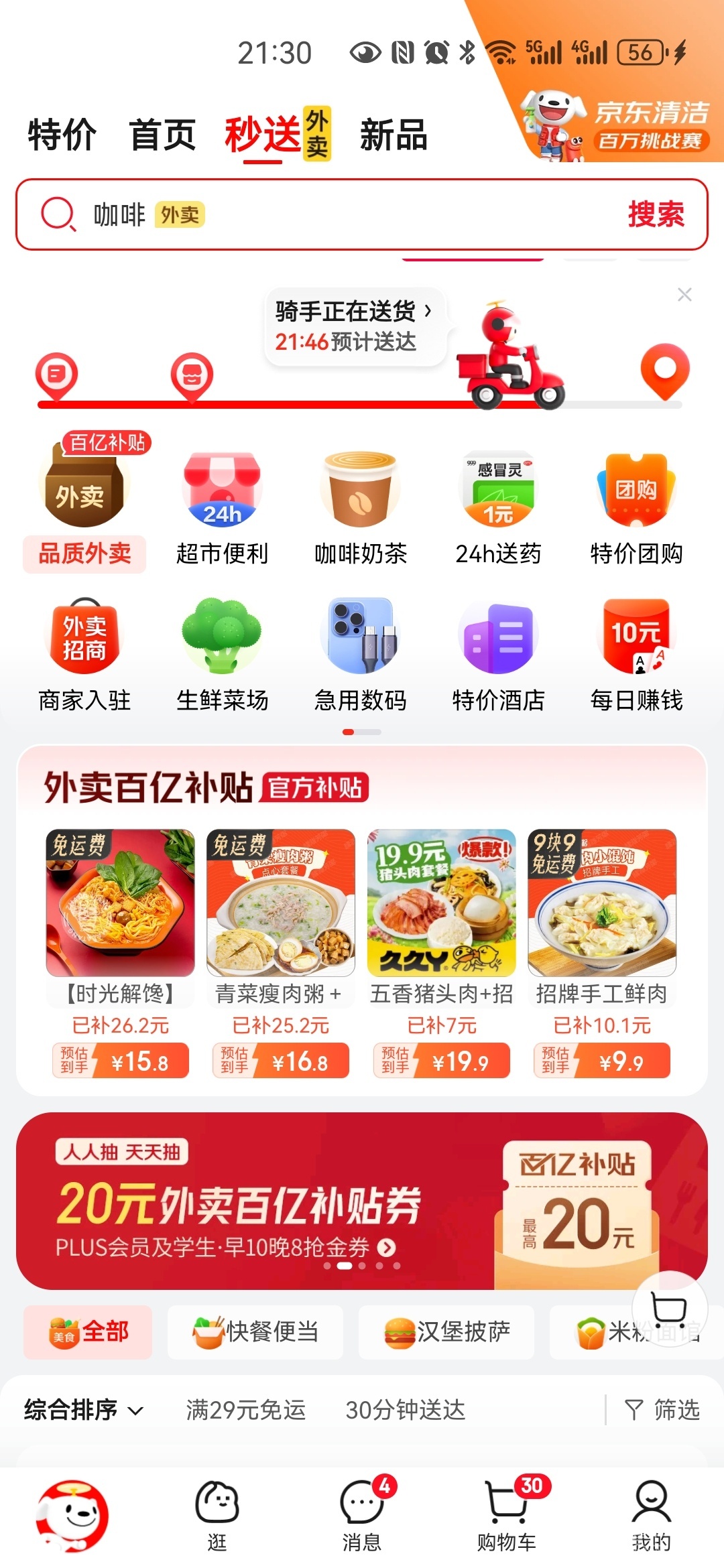Filter by 快餐便当 category
Viewport: 724px width, 1568px height.
pyautogui.click(x=255, y=1331)
